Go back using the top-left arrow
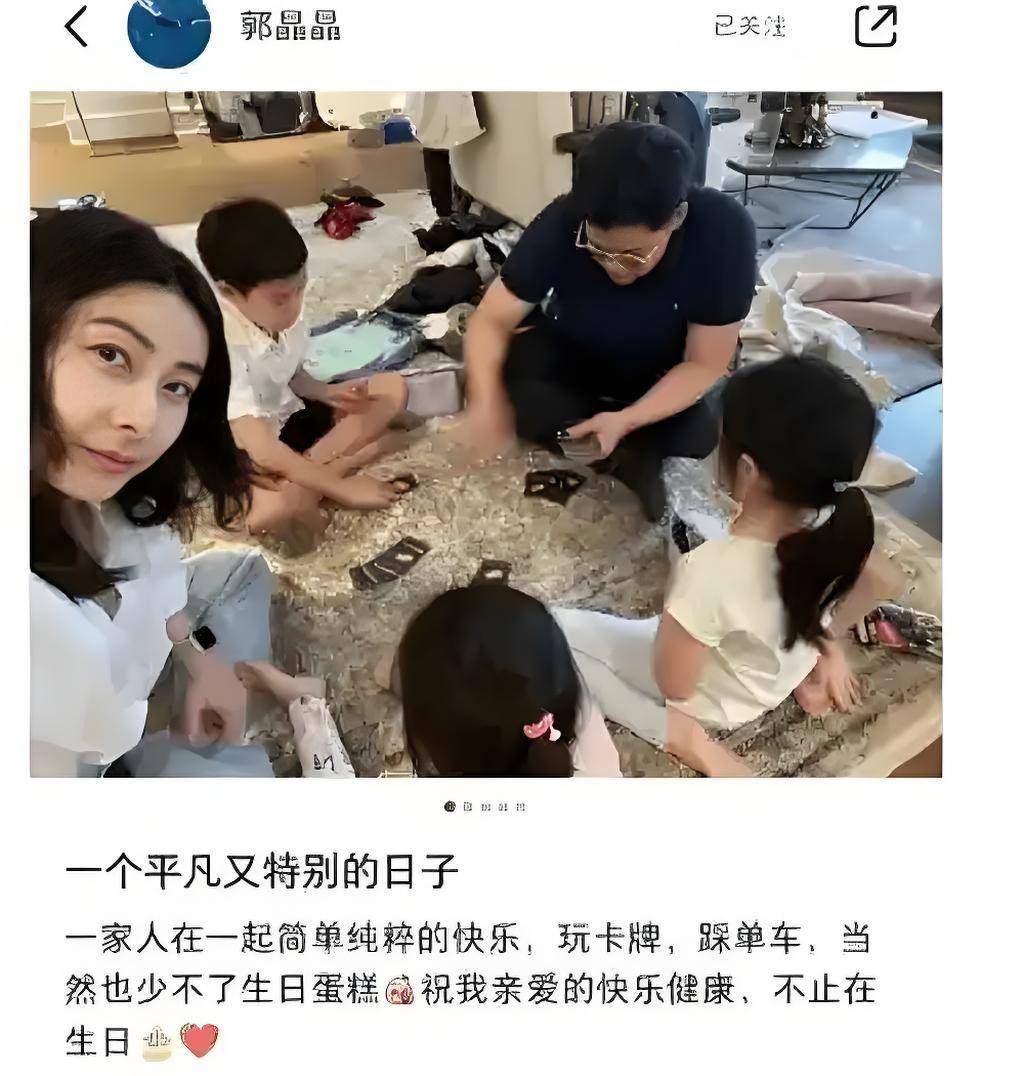Screen dimensions: 1024x1076 click(76, 27)
